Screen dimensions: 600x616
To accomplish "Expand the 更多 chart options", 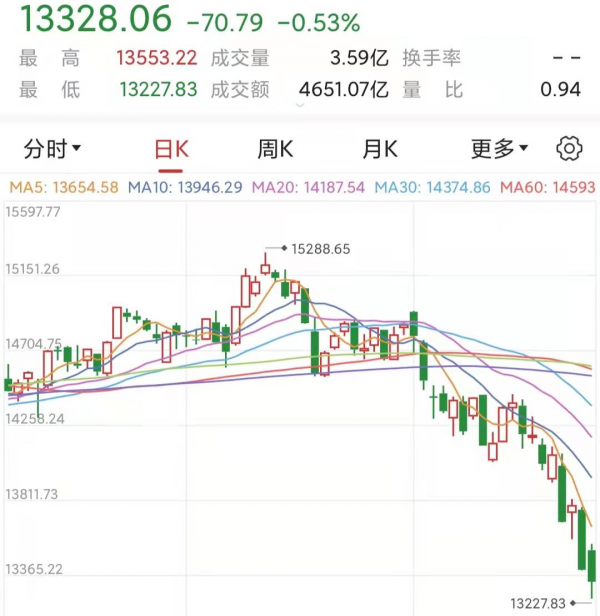I will point(499,150).
